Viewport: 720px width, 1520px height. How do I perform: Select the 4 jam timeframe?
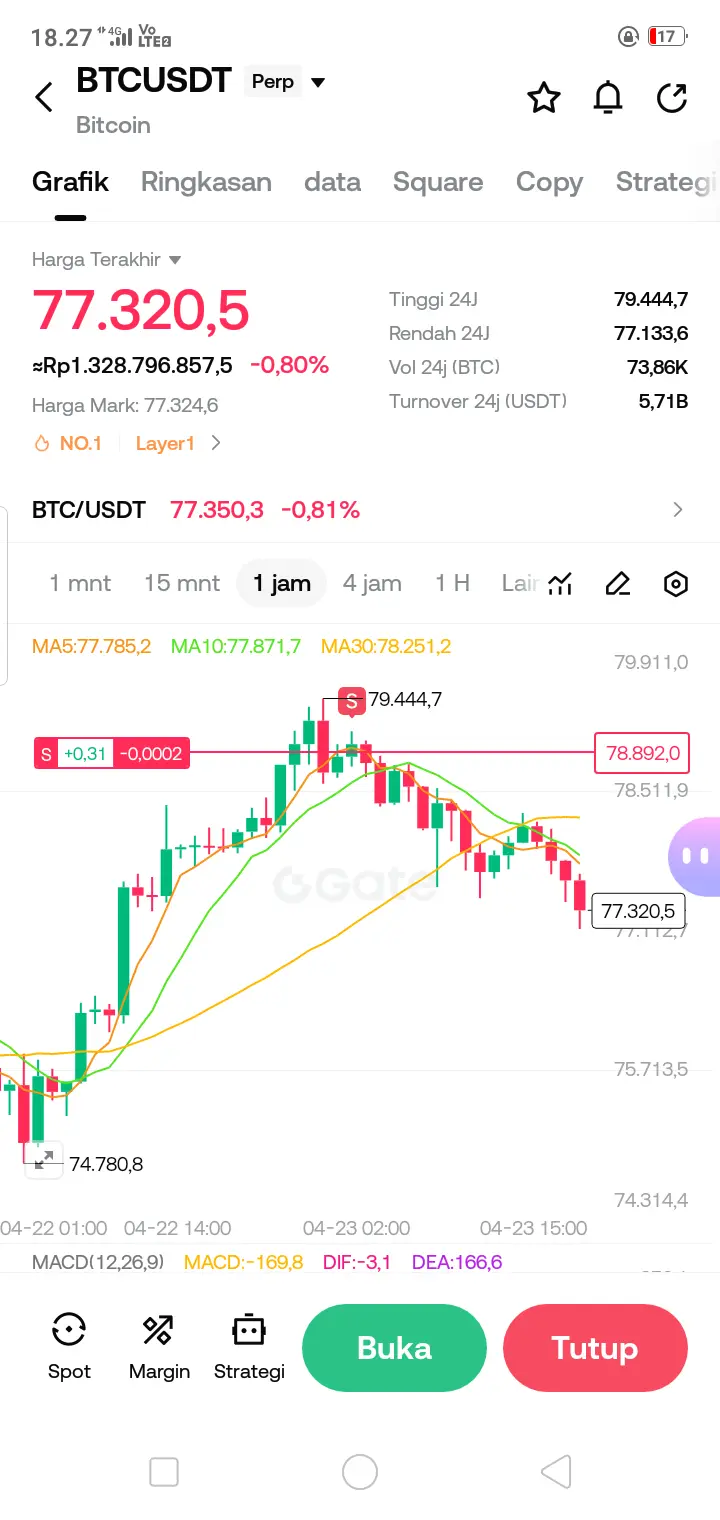[x=372, y=583]
